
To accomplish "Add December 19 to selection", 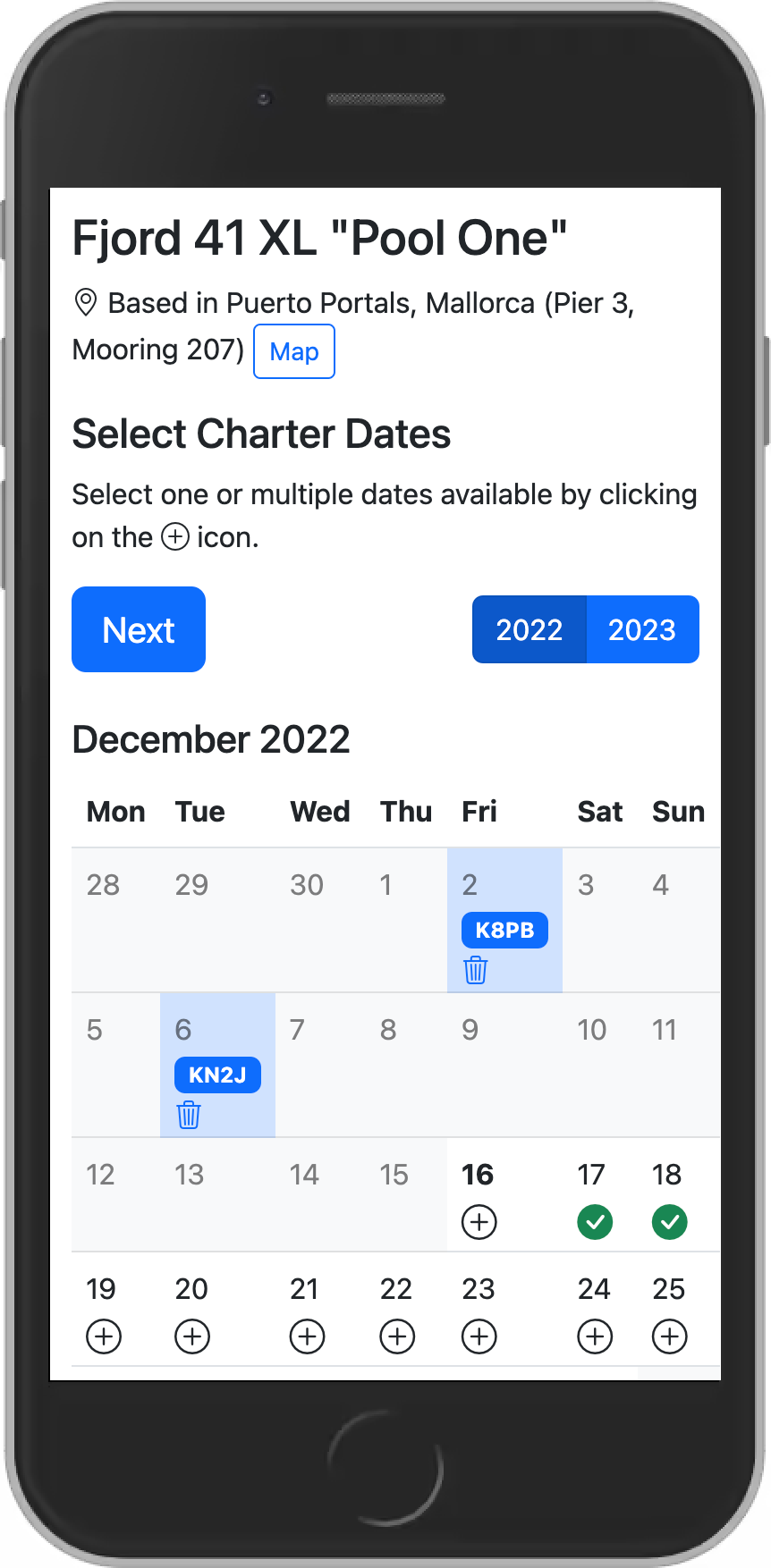I will pos(104,1336).
